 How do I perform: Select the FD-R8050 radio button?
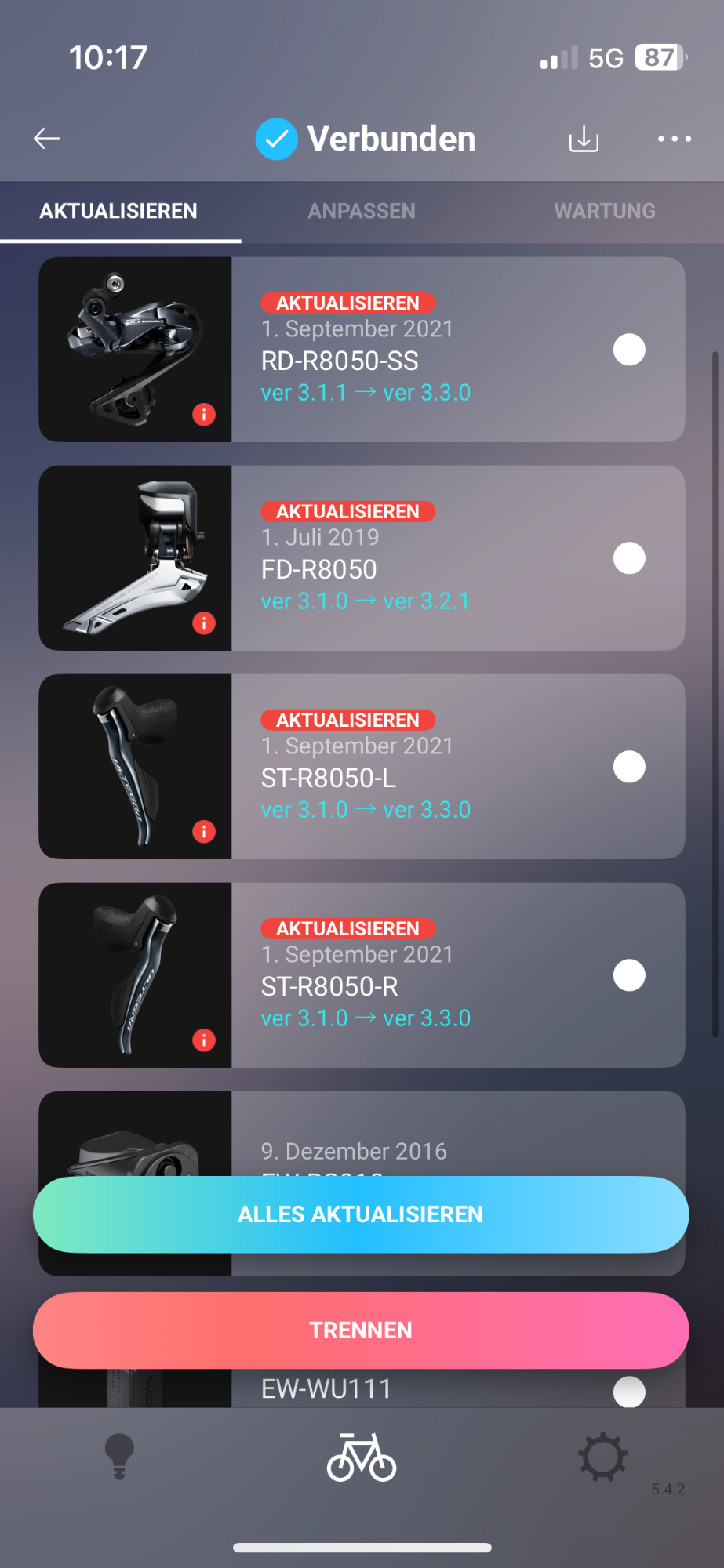[629, 558]
